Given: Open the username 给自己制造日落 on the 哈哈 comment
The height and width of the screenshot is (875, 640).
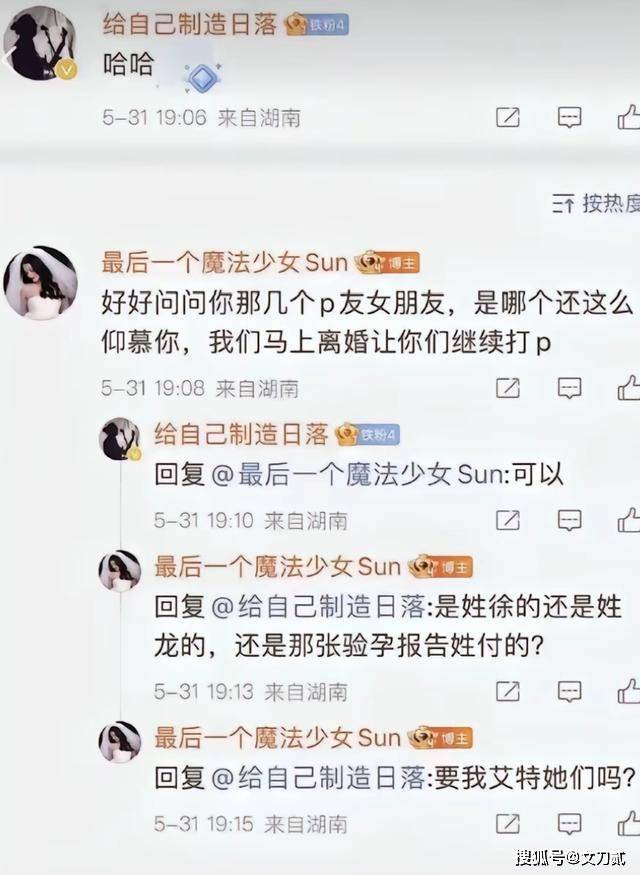Looking at the screenshot, I should point(190,25).
